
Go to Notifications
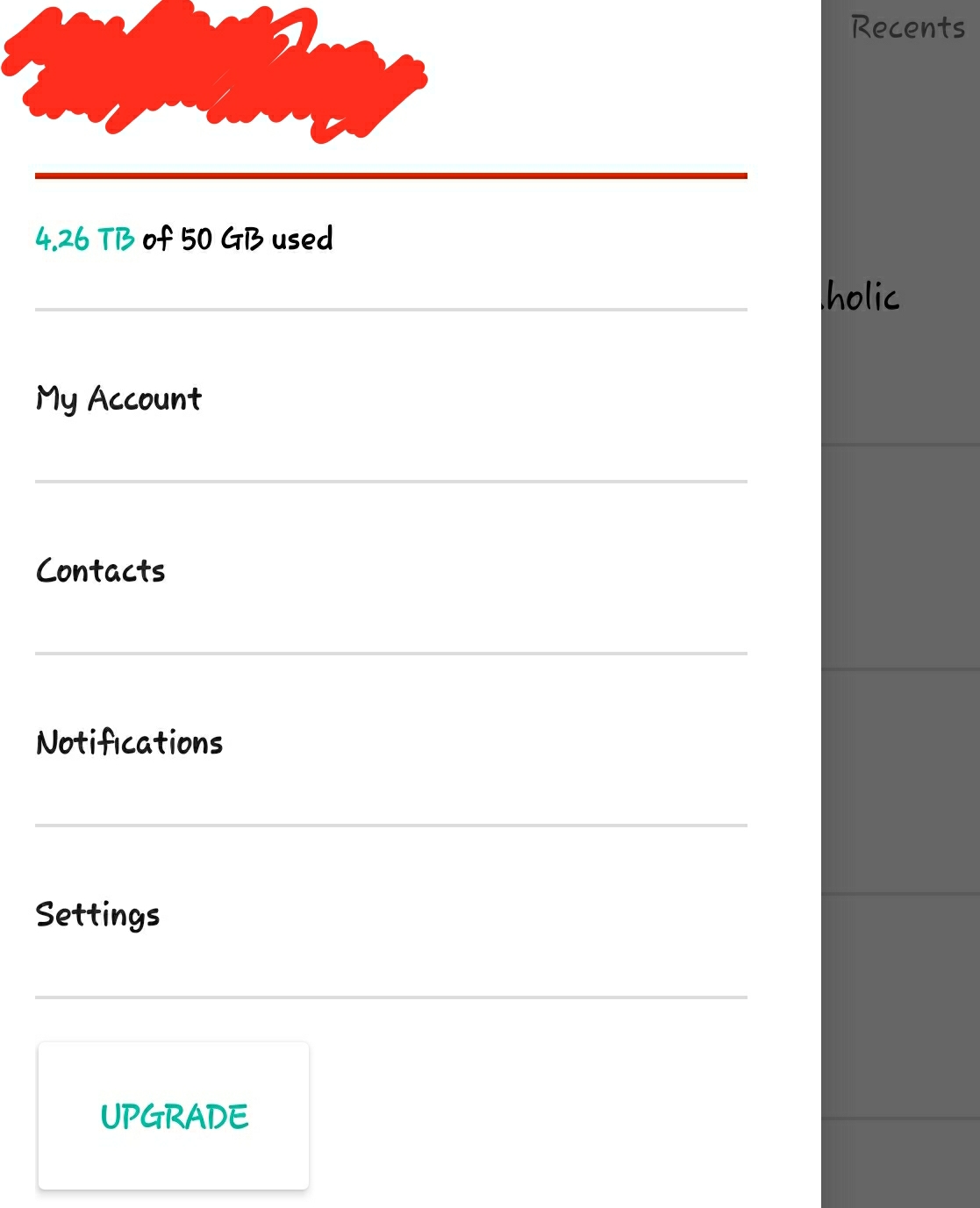(130, 742)
